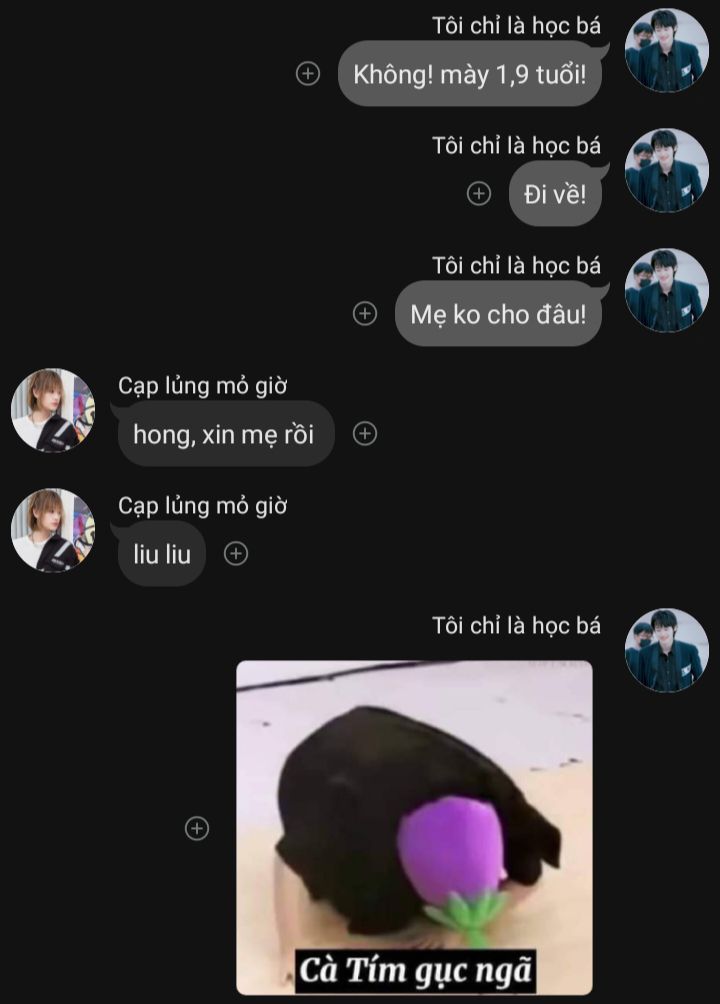
Task: Tap plus icon beside the eggplant meme image
Action: [x=198, y=828]
